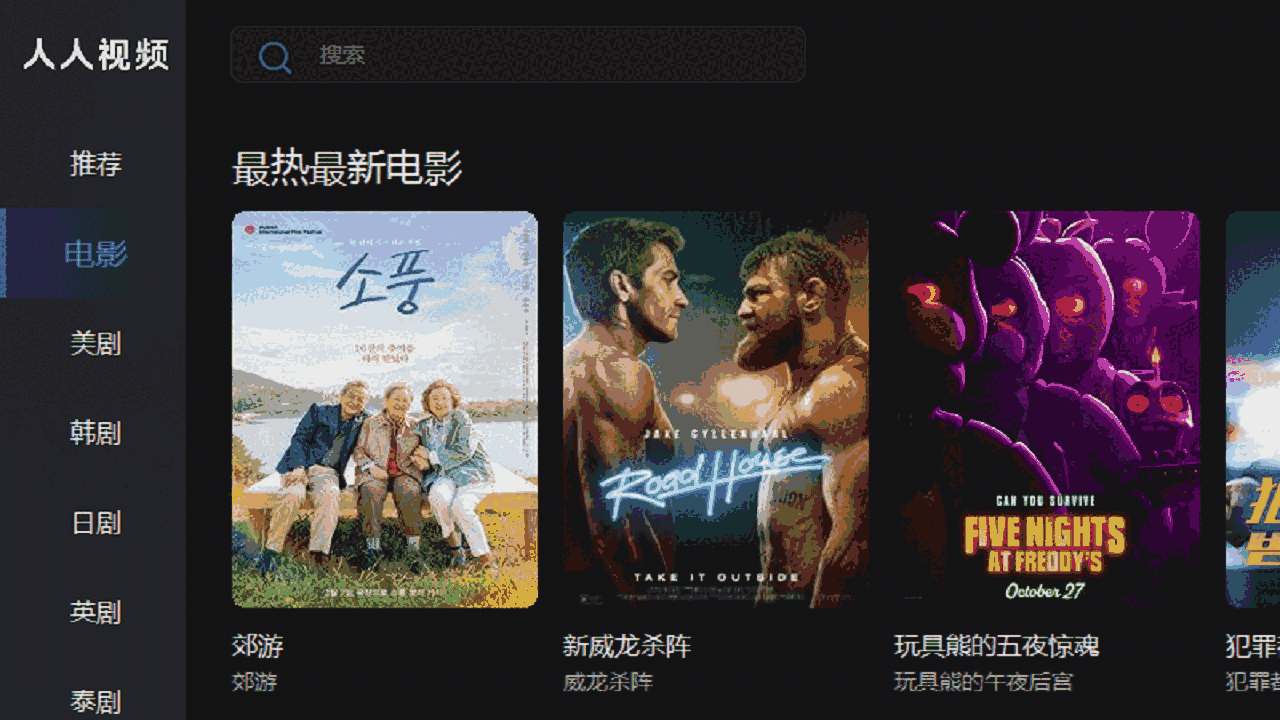Switch to the 推荐 section
Screen dimensions: 1280x720
tap(95, 164)
